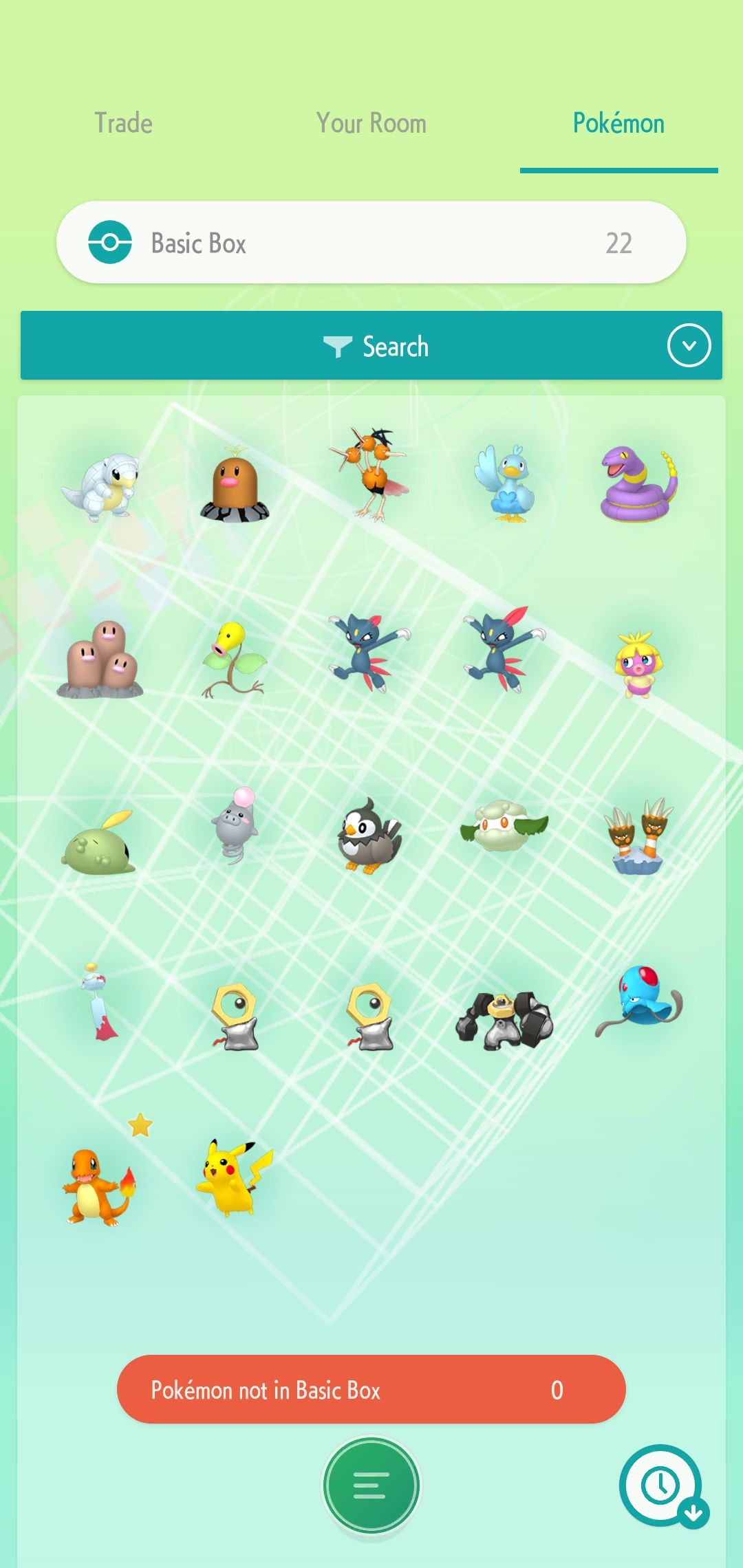Select the Dugtrio
Viewport: 743px width, 1568px height.
100,659
